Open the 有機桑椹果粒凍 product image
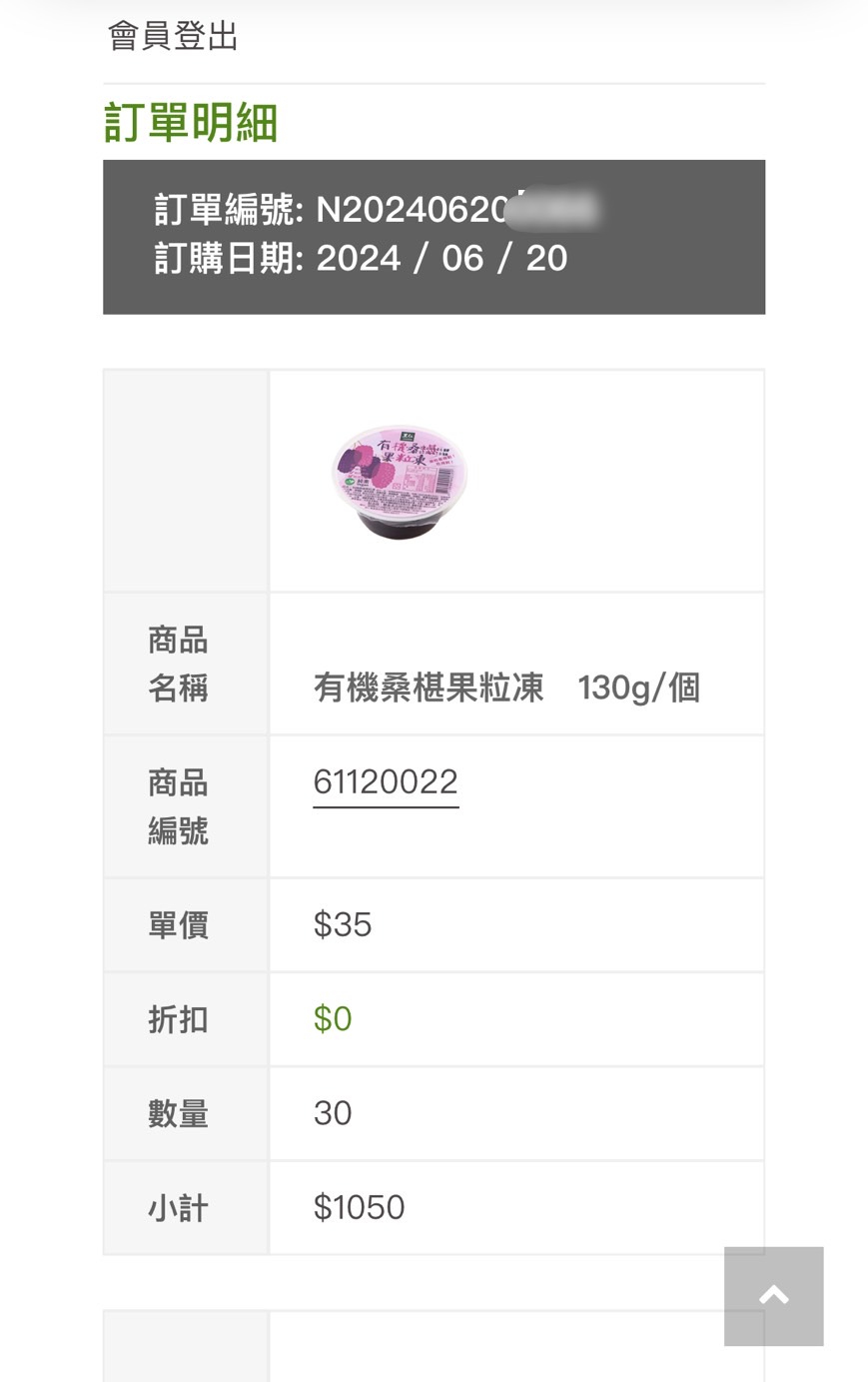Screen dimensions: 868x1382 [400, 482]
